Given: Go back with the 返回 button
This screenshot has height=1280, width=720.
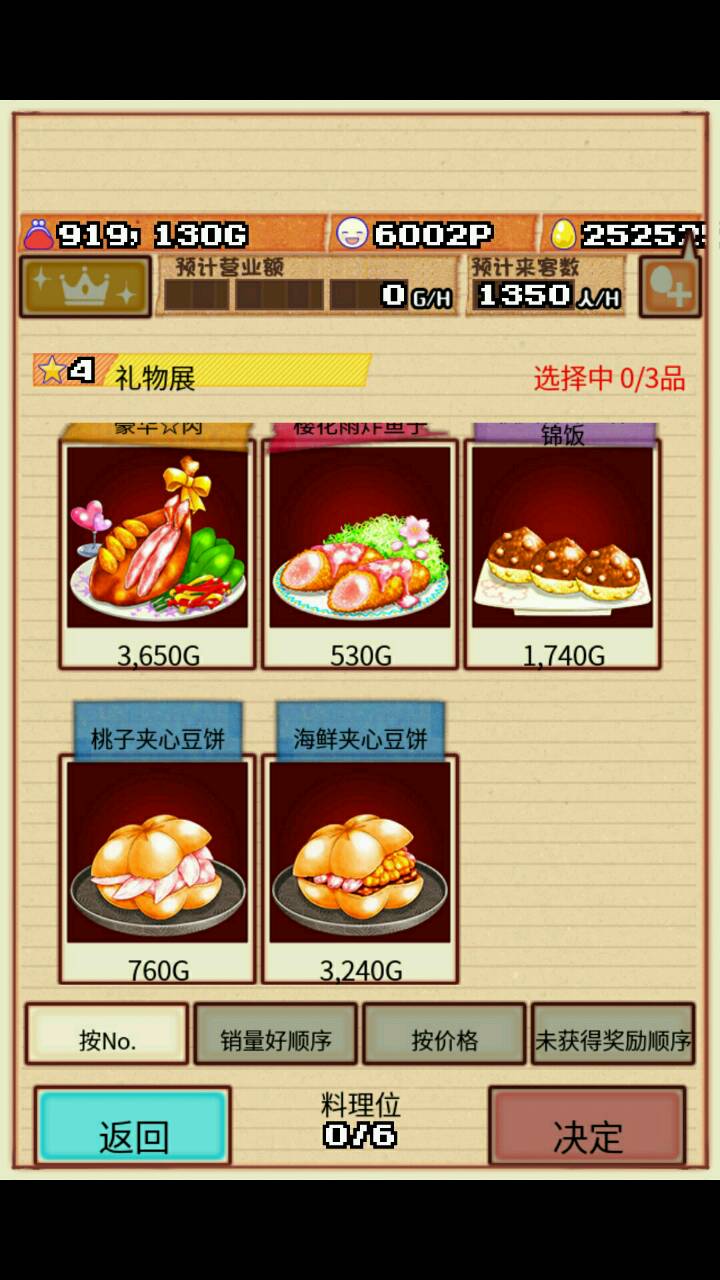Looking at the screenshot, I should pos(133,1127).
